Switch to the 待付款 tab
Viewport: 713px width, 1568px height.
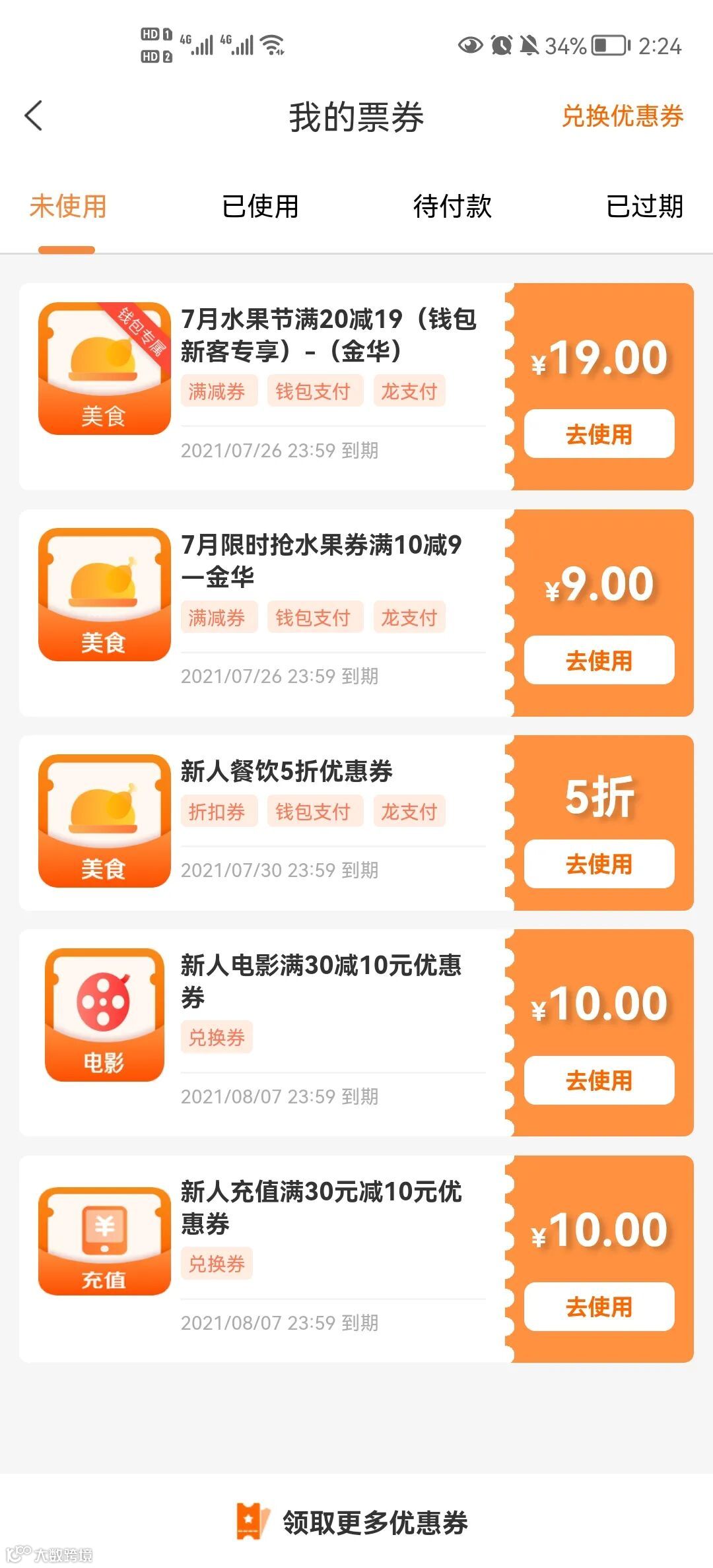[452, 207]
